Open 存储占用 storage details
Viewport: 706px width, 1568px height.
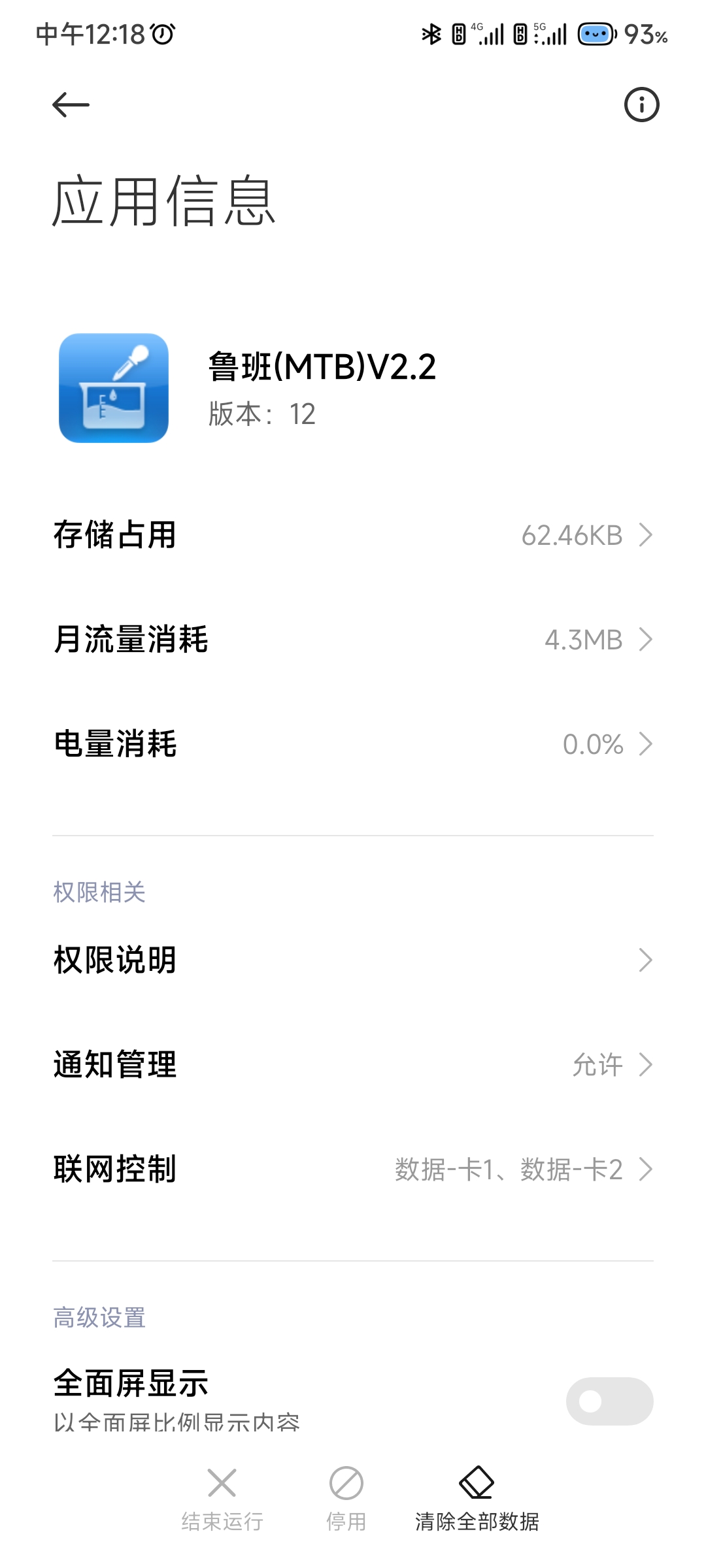point(353,535)
